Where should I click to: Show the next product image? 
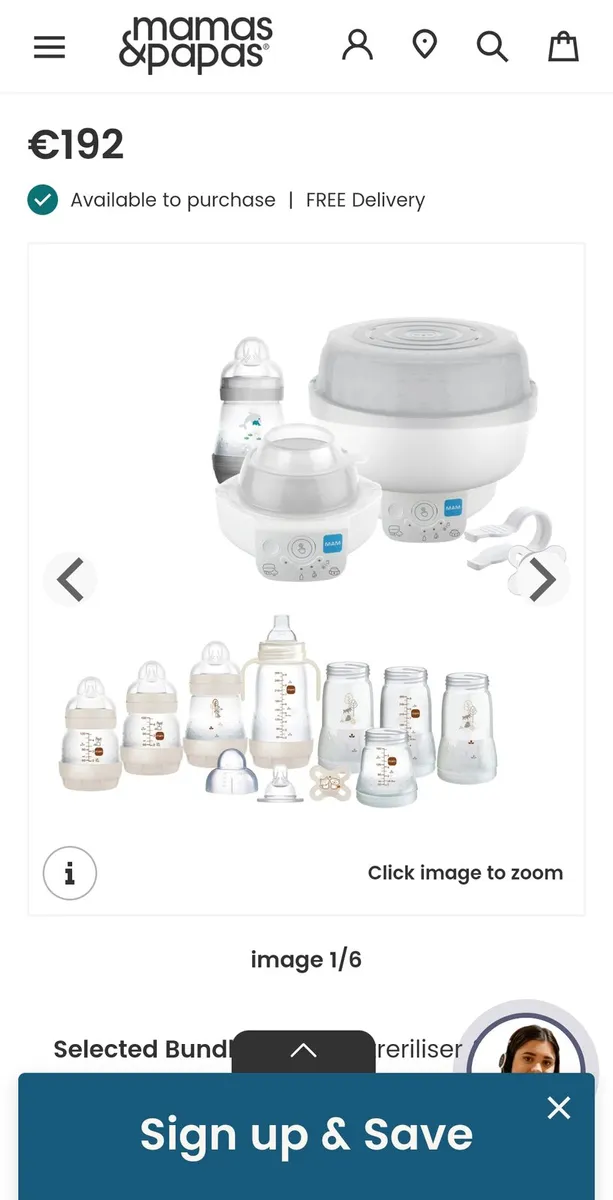(x=542, y=579)
